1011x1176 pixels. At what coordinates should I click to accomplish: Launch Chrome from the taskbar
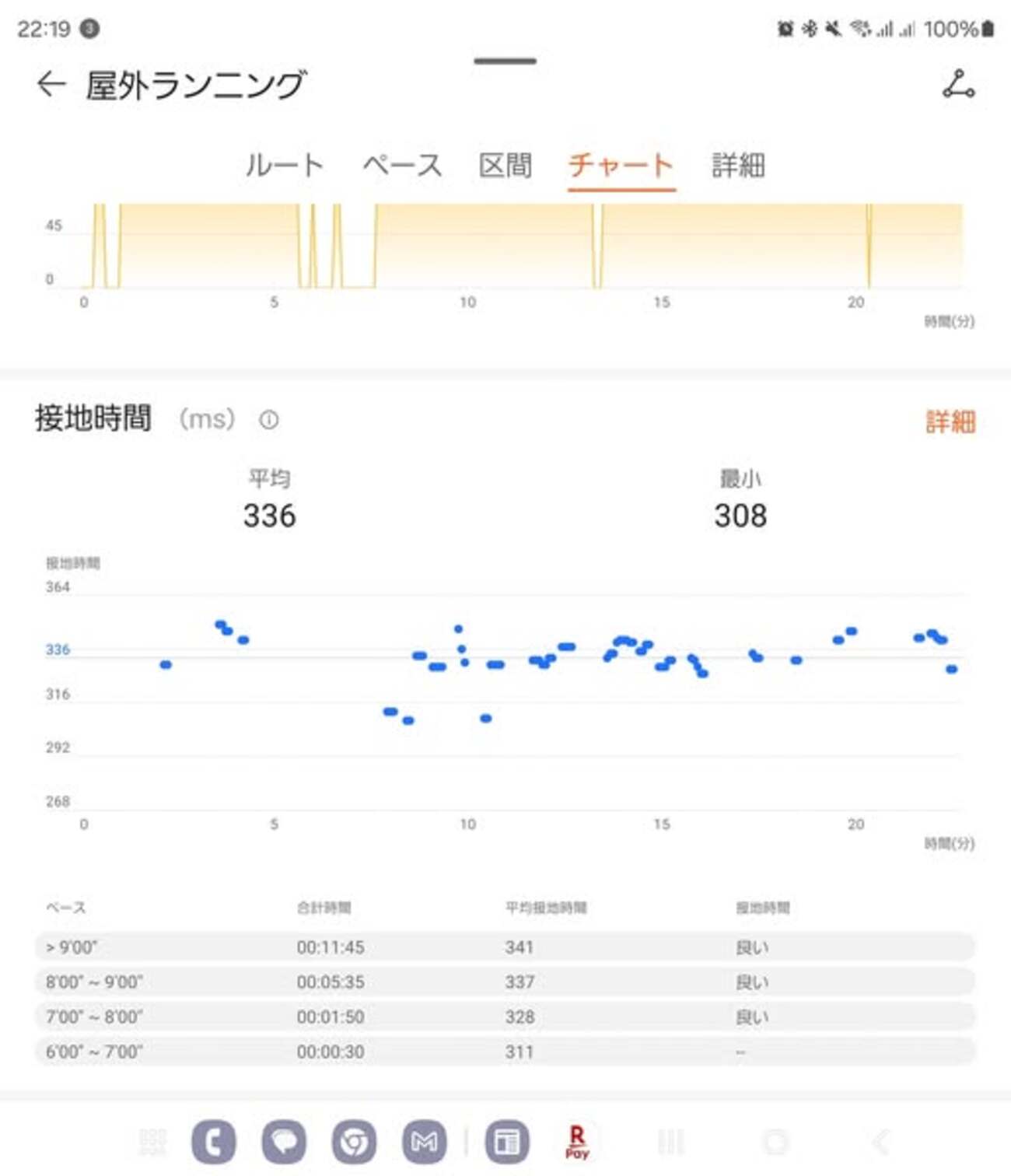coord(354,1142)
